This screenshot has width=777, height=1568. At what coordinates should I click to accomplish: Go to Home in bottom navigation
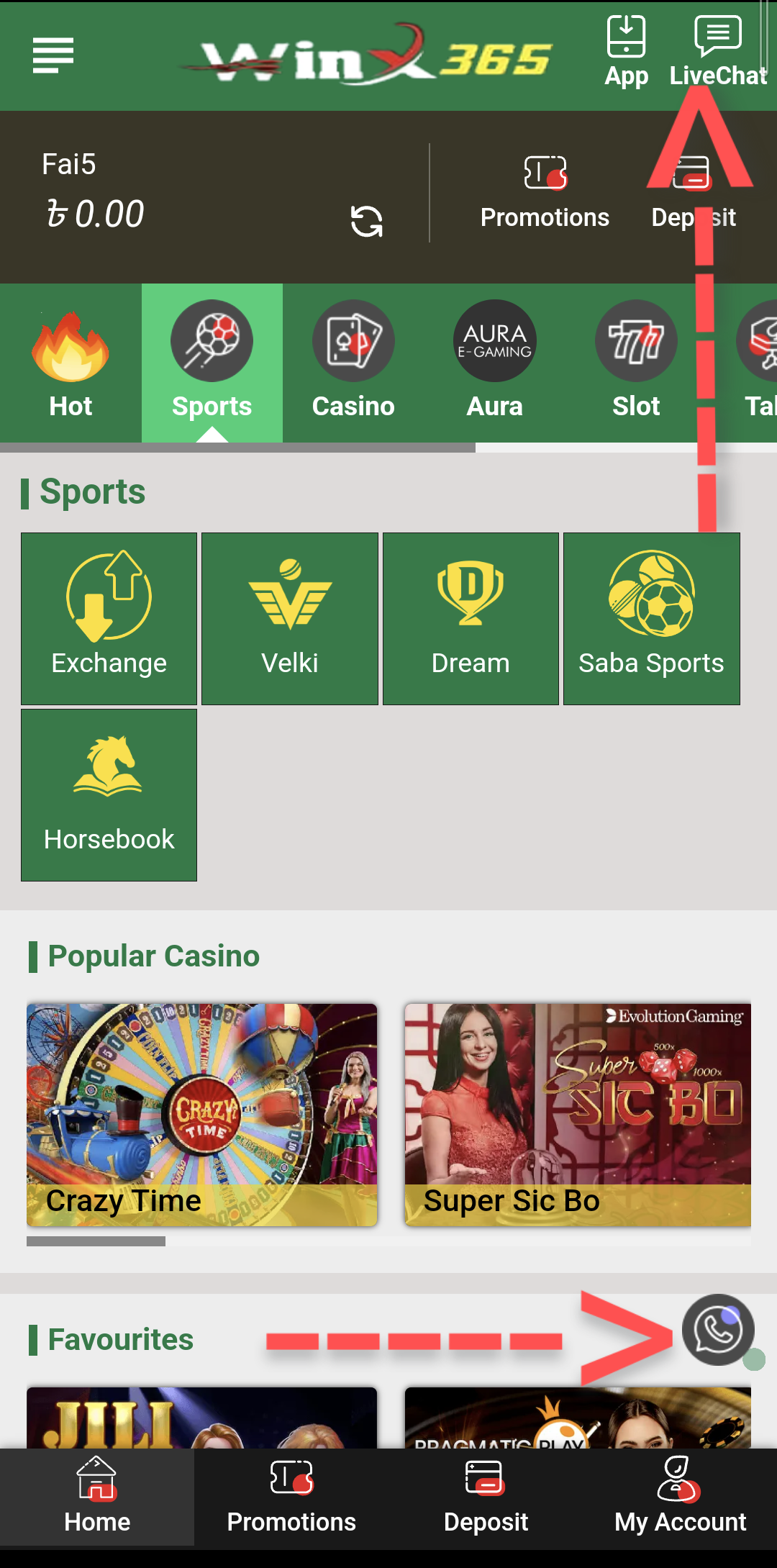coord(97,1498)
